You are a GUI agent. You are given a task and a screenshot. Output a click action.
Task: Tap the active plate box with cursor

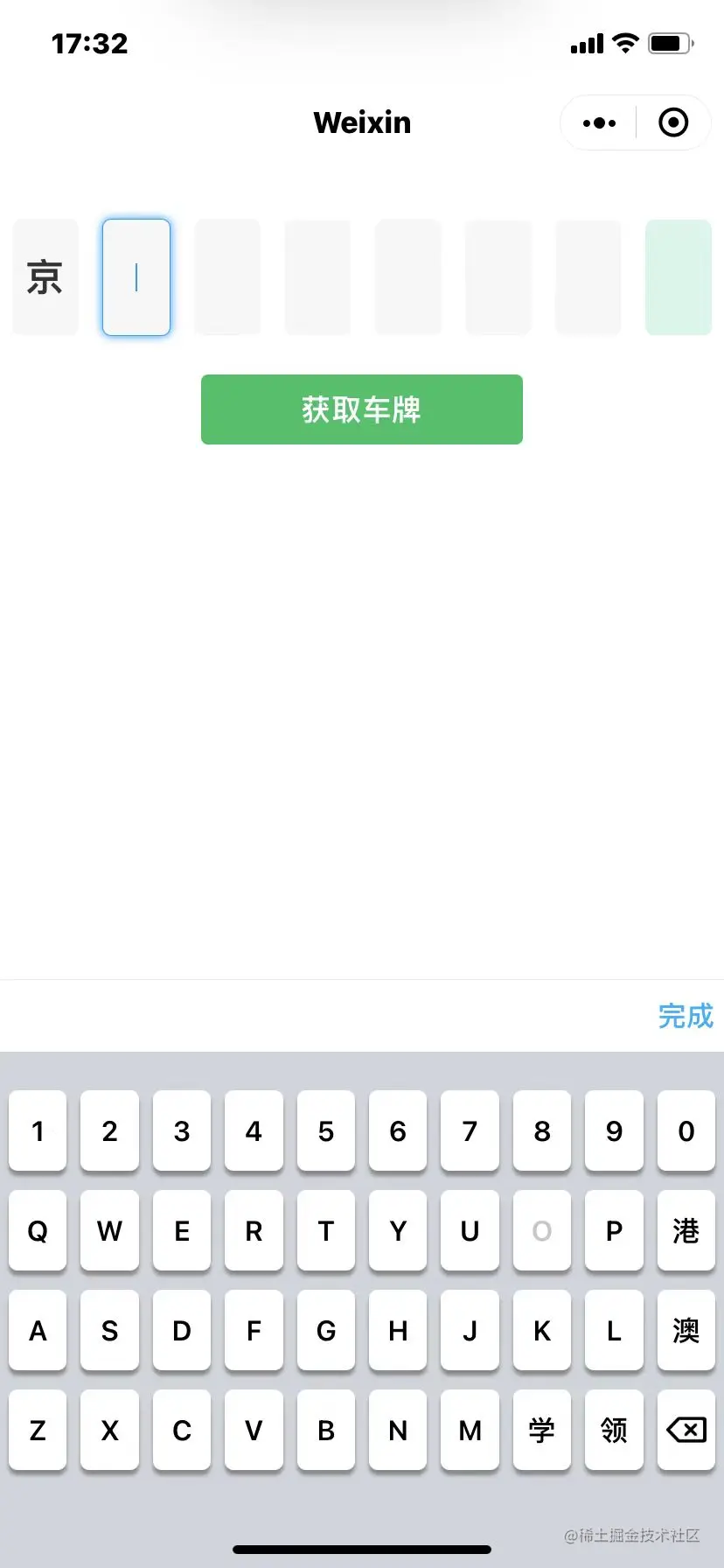coord(136,276)
